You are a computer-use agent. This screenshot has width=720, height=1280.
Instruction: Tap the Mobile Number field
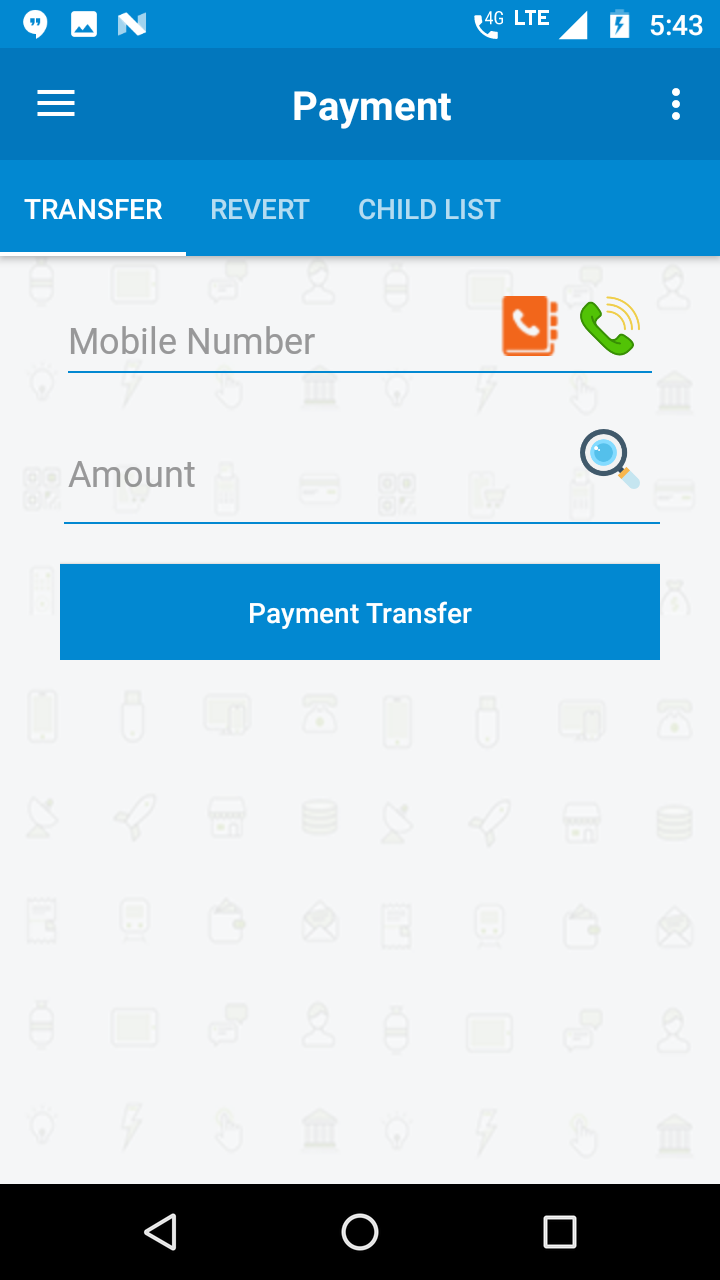[280, 341]
